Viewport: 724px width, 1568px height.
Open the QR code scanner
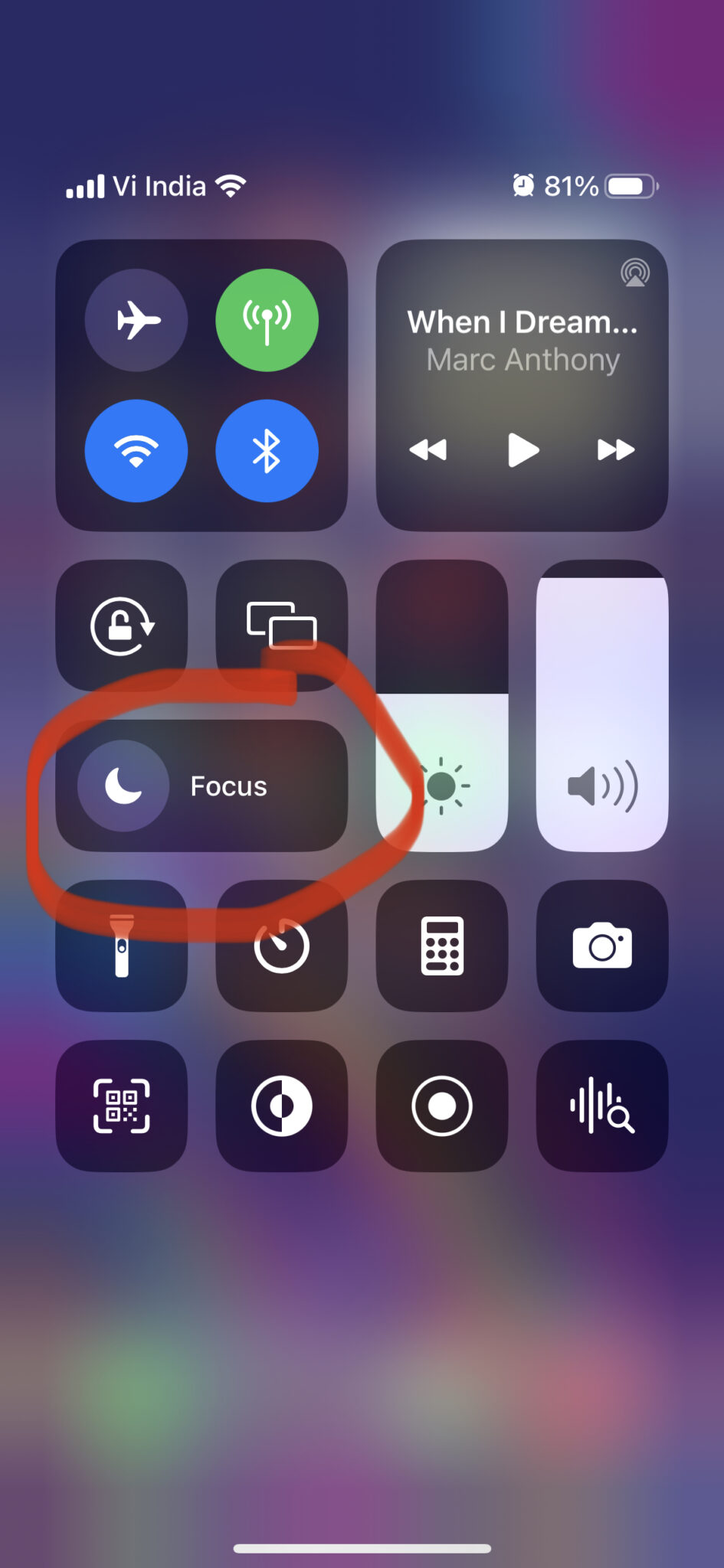[x=122, y=1106]
